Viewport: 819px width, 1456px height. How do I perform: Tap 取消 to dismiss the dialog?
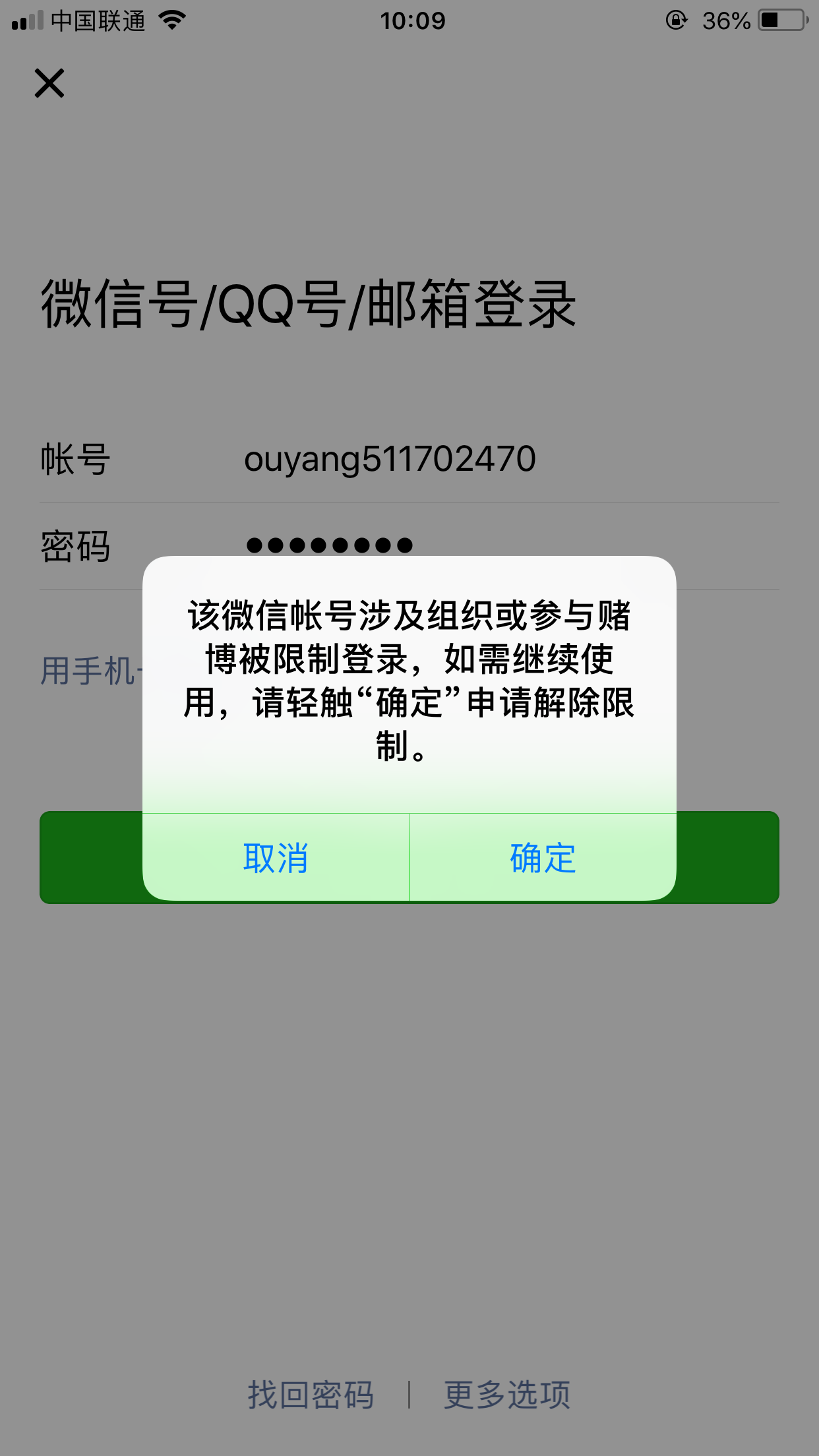pyautogui.click(x=276, y=857)
